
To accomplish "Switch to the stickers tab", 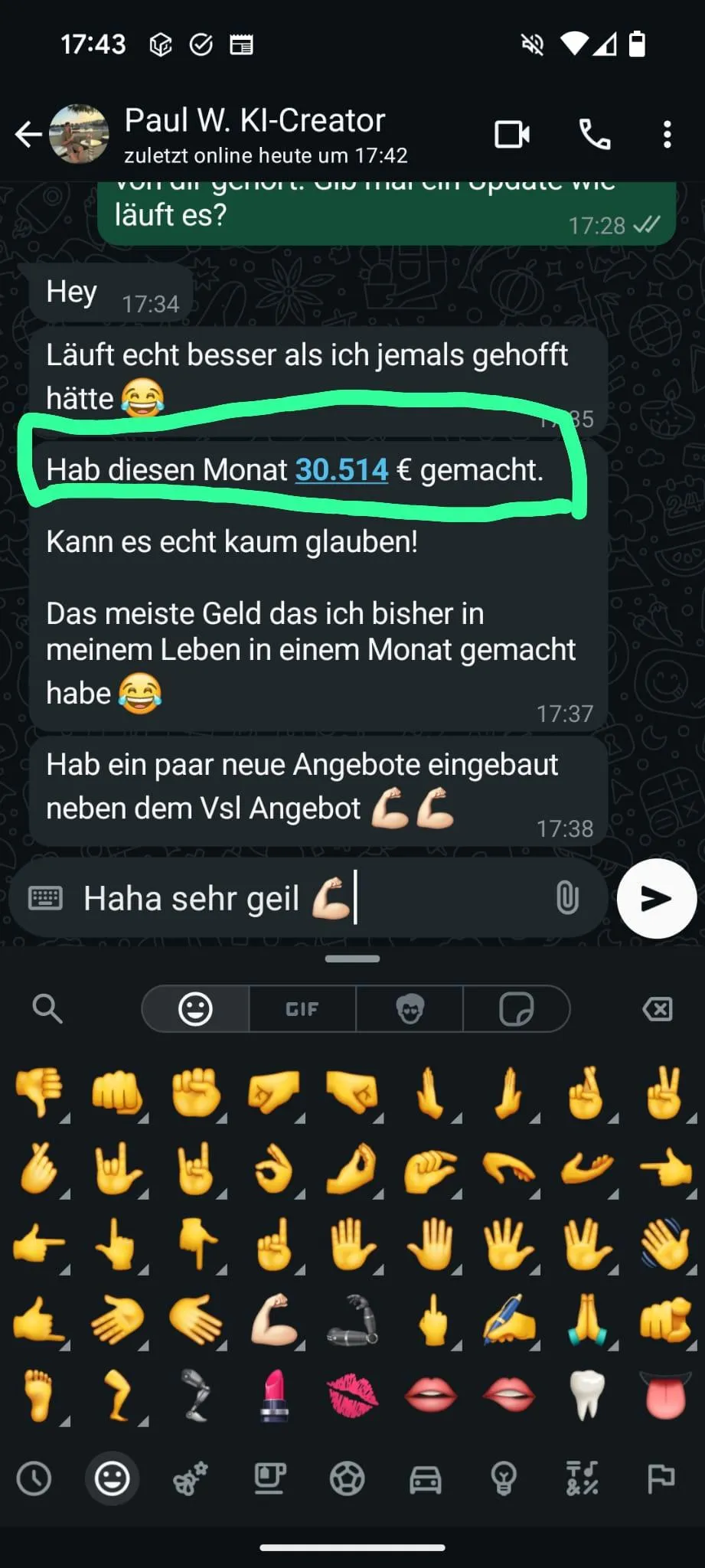I will click(516, 1009).
